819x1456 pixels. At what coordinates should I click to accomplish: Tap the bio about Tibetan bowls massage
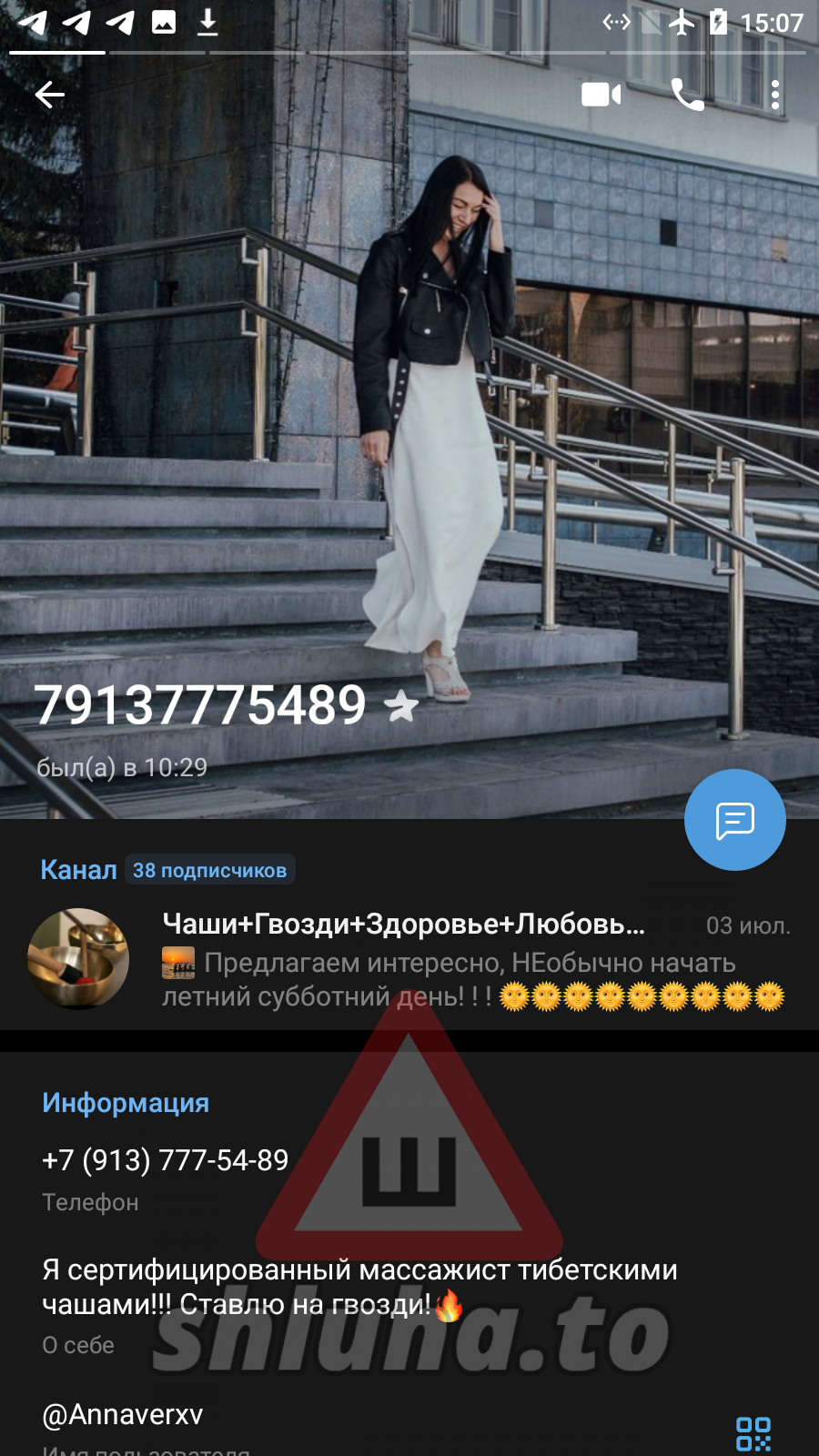(x=359, y=1287)
